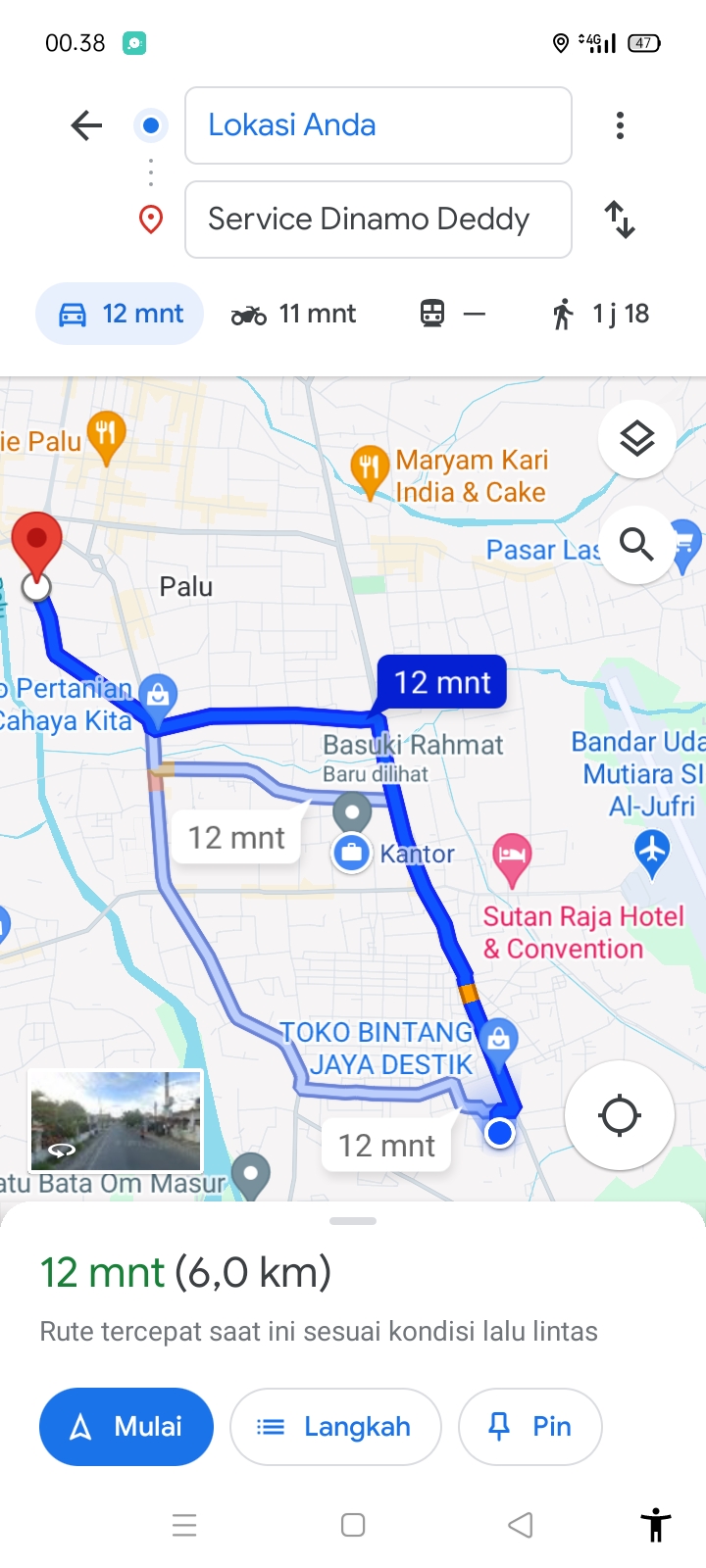Screen dimensions: 706x1568
Task: Swap start and destination locations
Action: 620,220
